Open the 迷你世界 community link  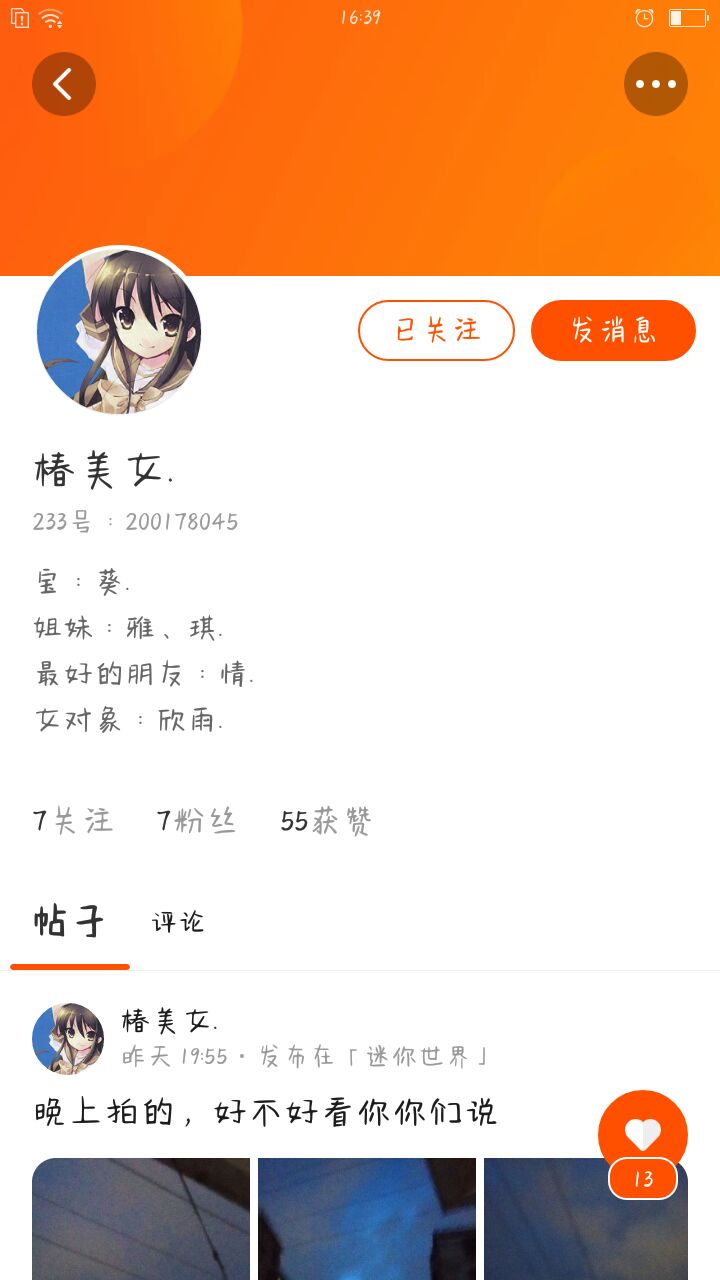click(x=427, y=1056)
